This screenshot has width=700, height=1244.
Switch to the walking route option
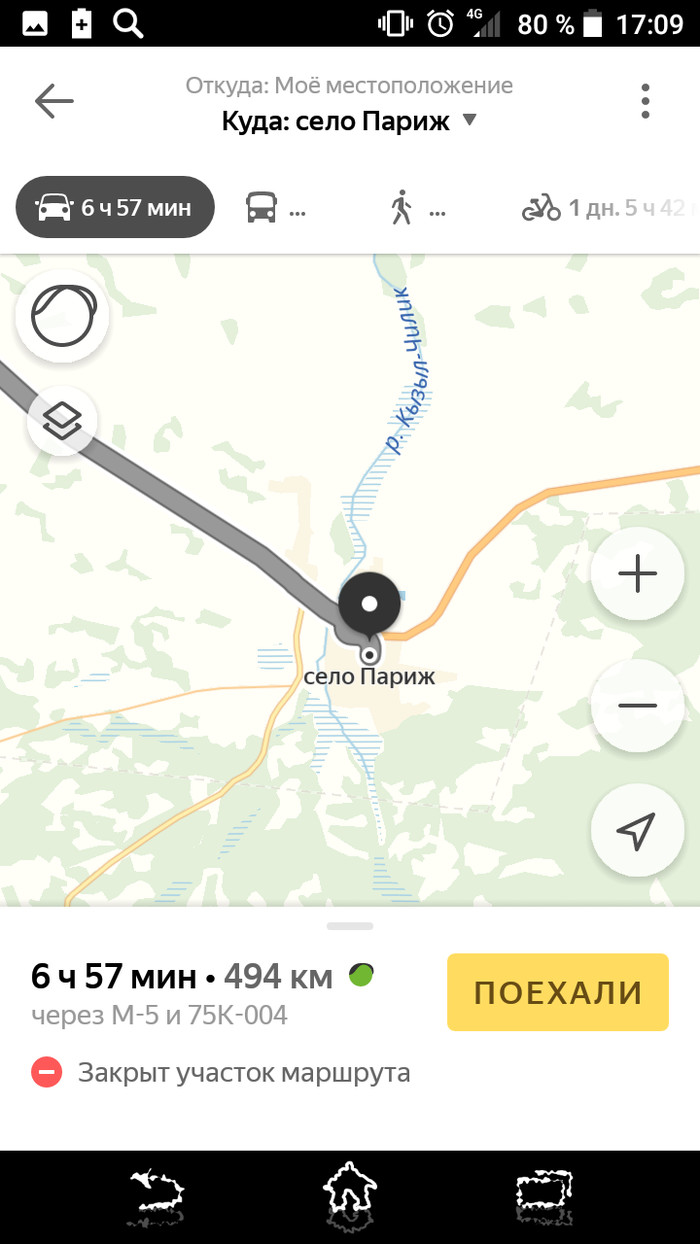click(415, 208)
